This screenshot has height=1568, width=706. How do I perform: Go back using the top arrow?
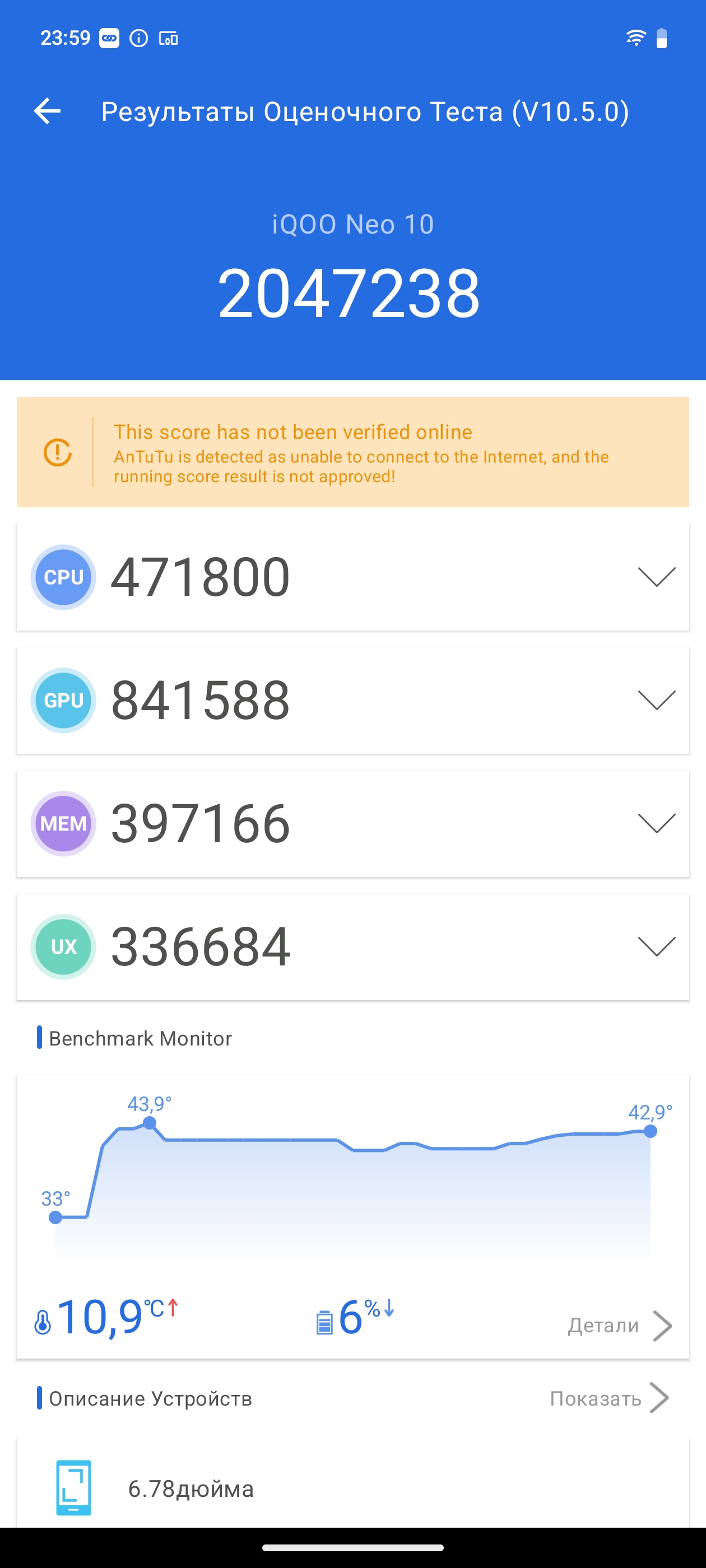(47, 111)
